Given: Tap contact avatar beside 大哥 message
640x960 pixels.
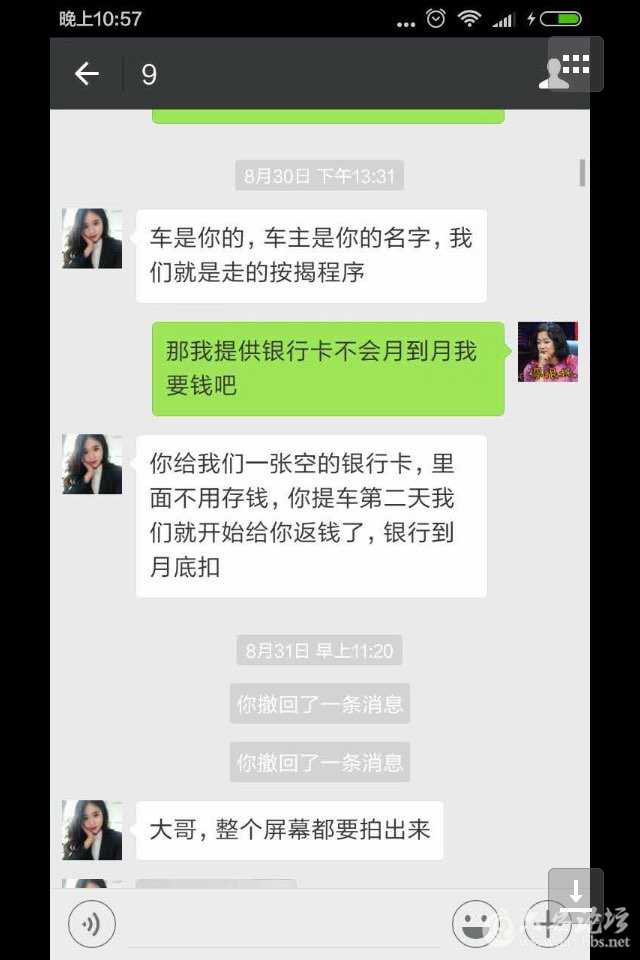Looking at the screenshot, I should [x=92, y=830].
